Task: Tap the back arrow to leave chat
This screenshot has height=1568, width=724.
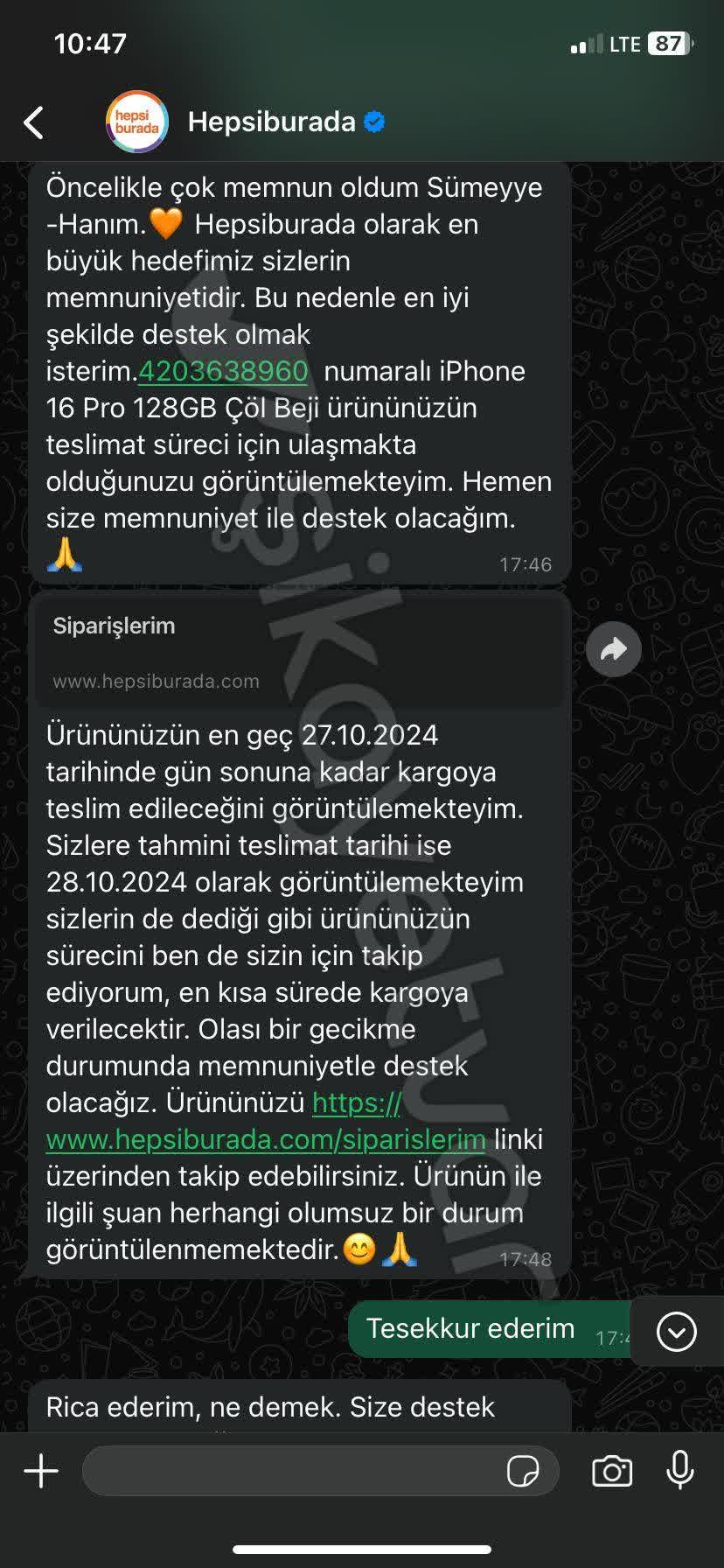Action: tap(34, 122)
